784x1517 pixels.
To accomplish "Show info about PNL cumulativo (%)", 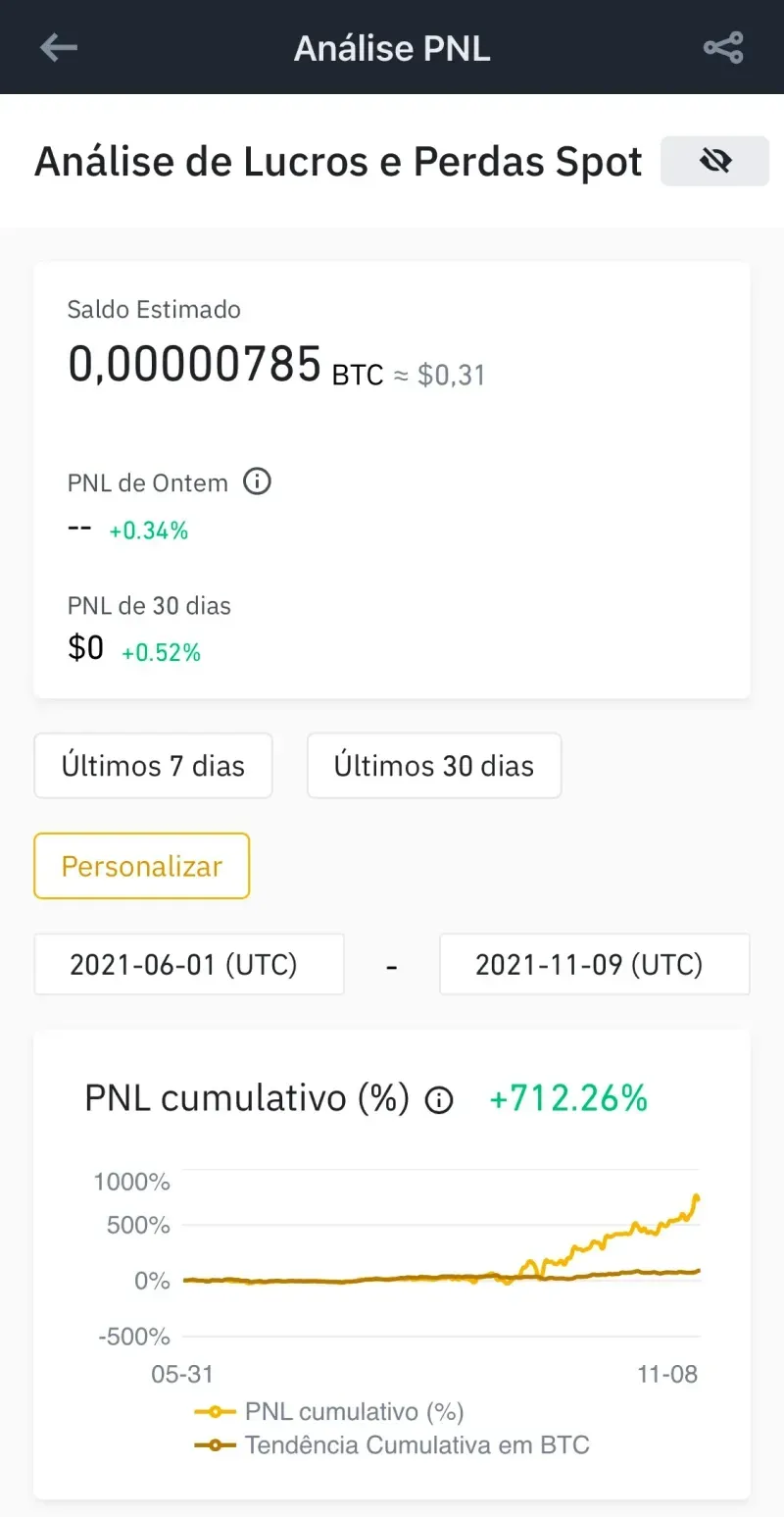I will (x=439, y=1100).
